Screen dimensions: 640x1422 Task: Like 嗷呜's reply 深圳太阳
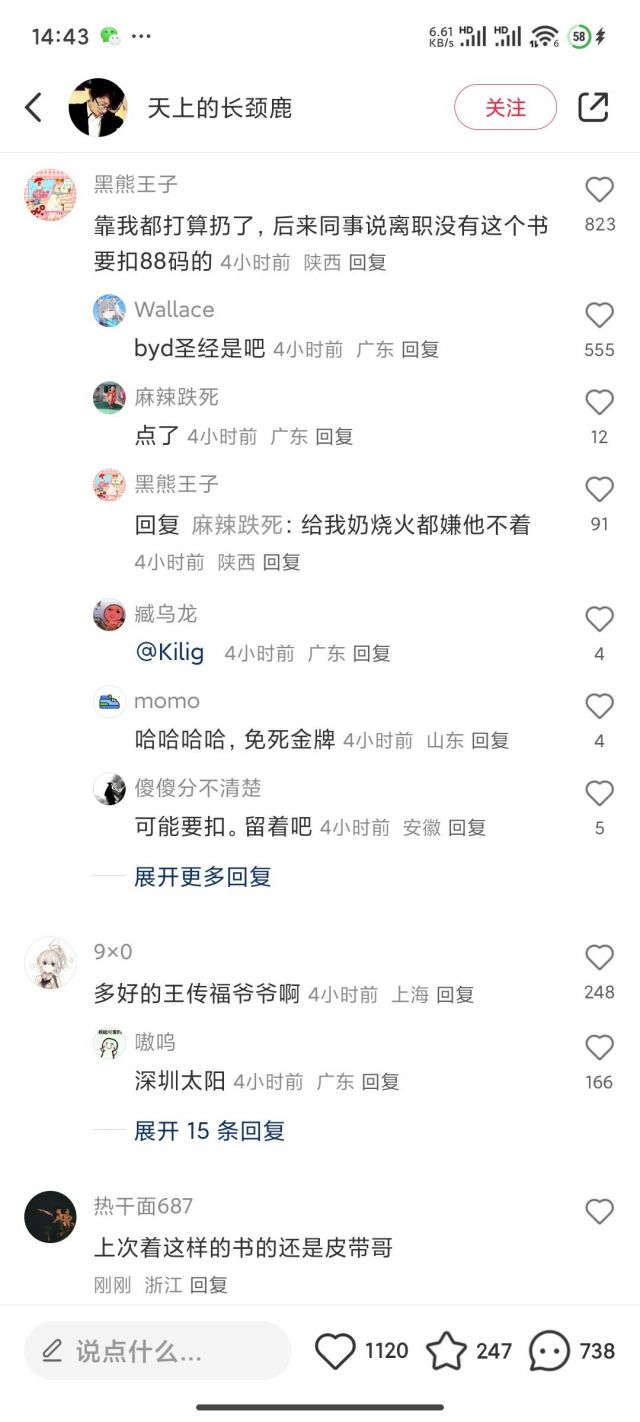[599, 1048]
